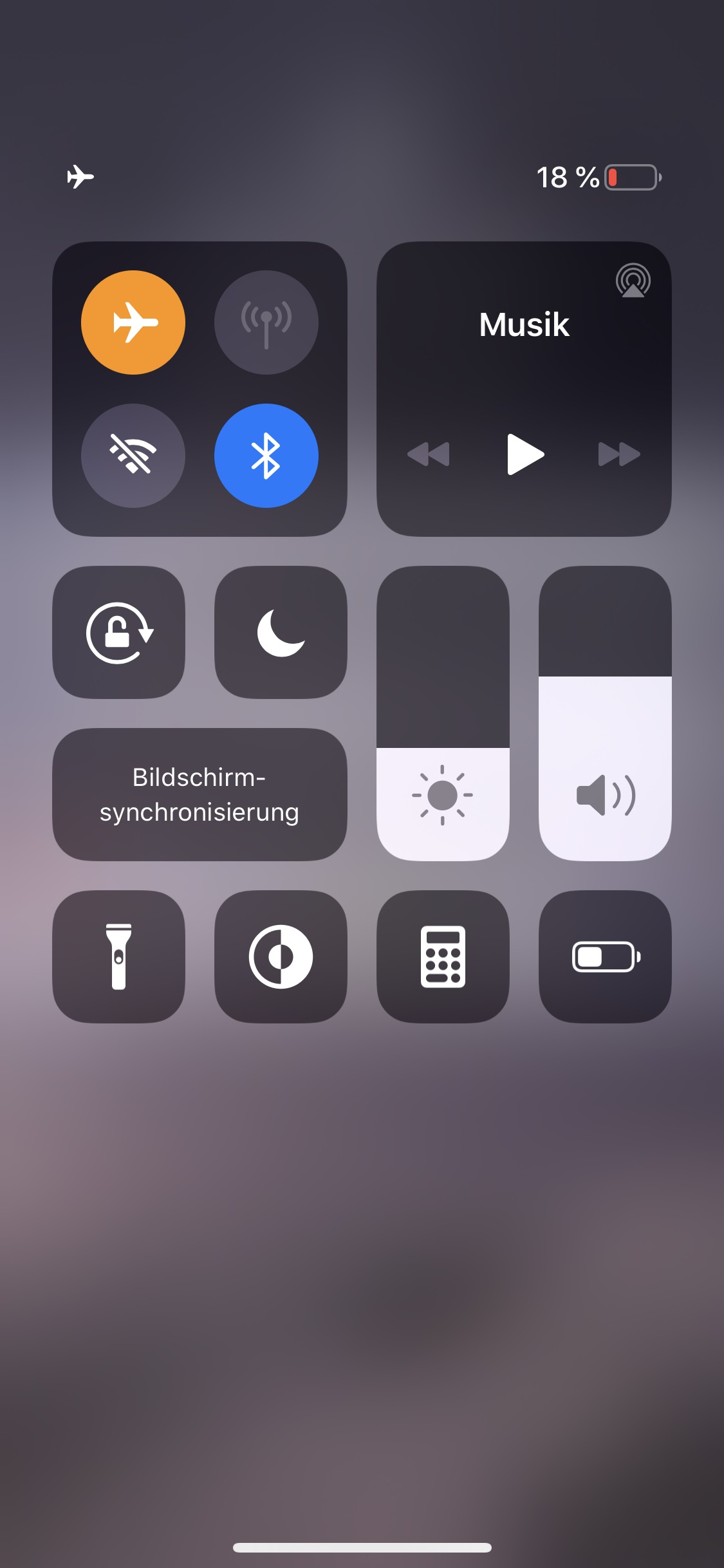Toggle dark mode appearance
Viewport: 724px width, 1568px height.
[x=281, y=957]
